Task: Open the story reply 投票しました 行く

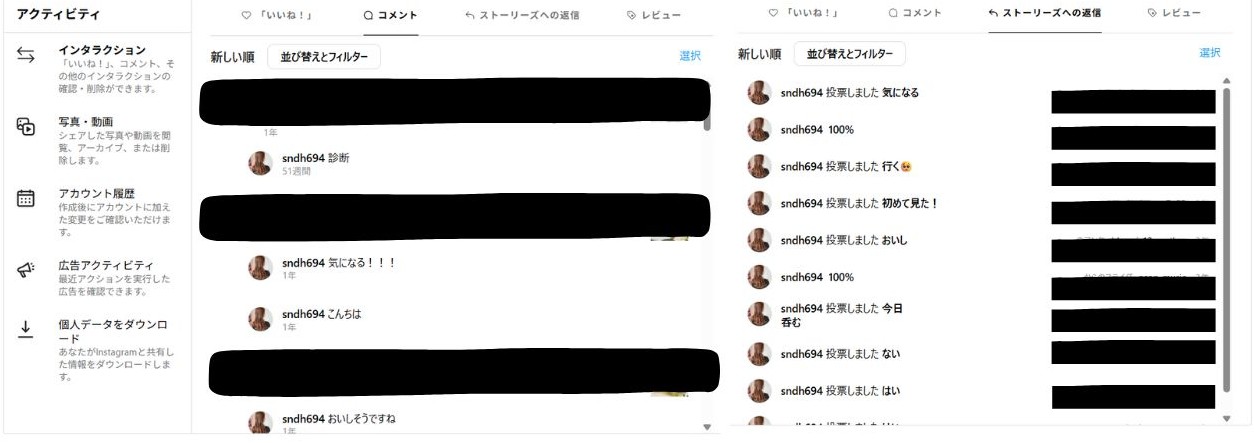Action: [x=846, y=166]
